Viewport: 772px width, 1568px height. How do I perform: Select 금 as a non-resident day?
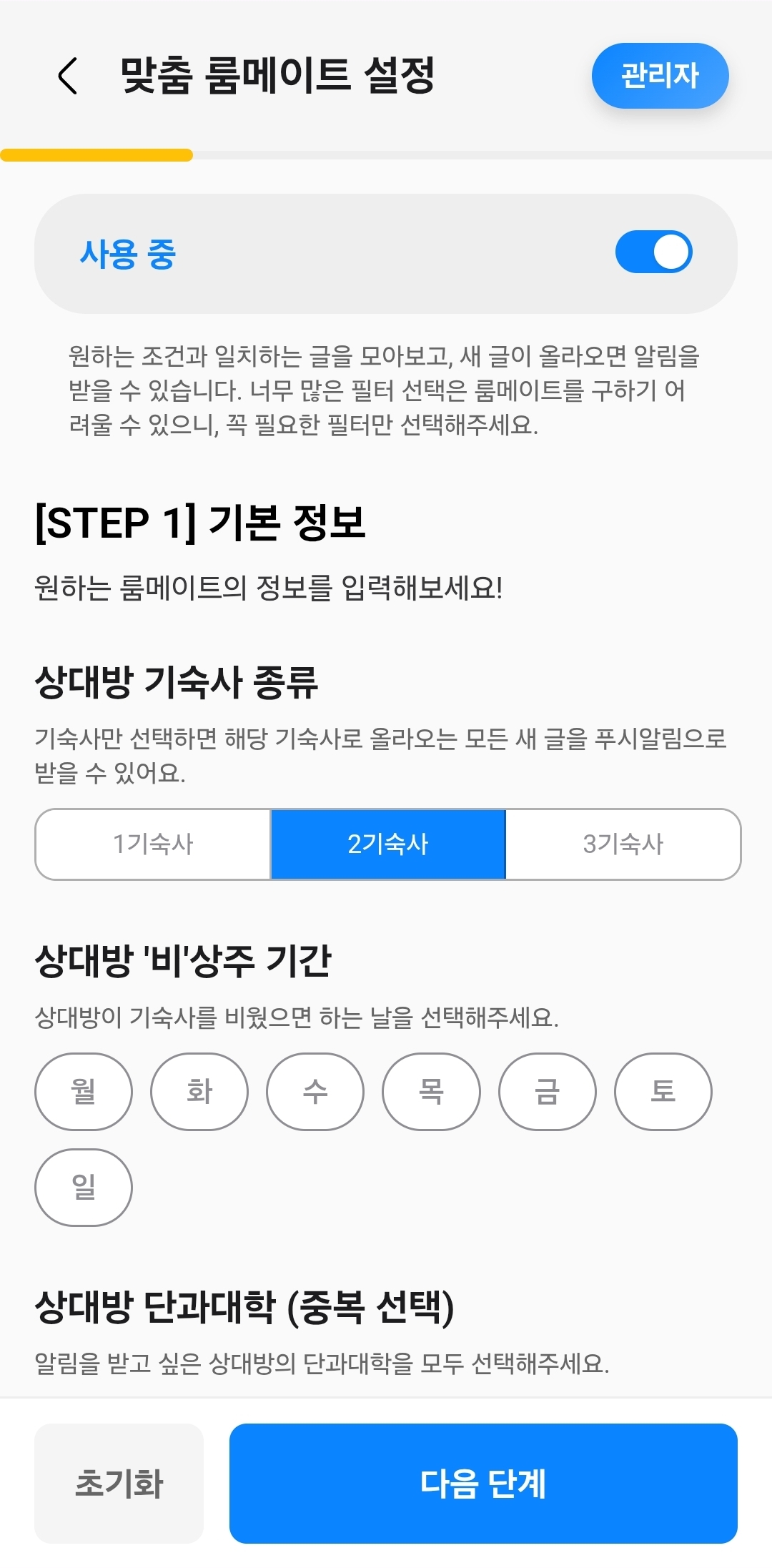pyautogui.click(x=546, y=1091)
